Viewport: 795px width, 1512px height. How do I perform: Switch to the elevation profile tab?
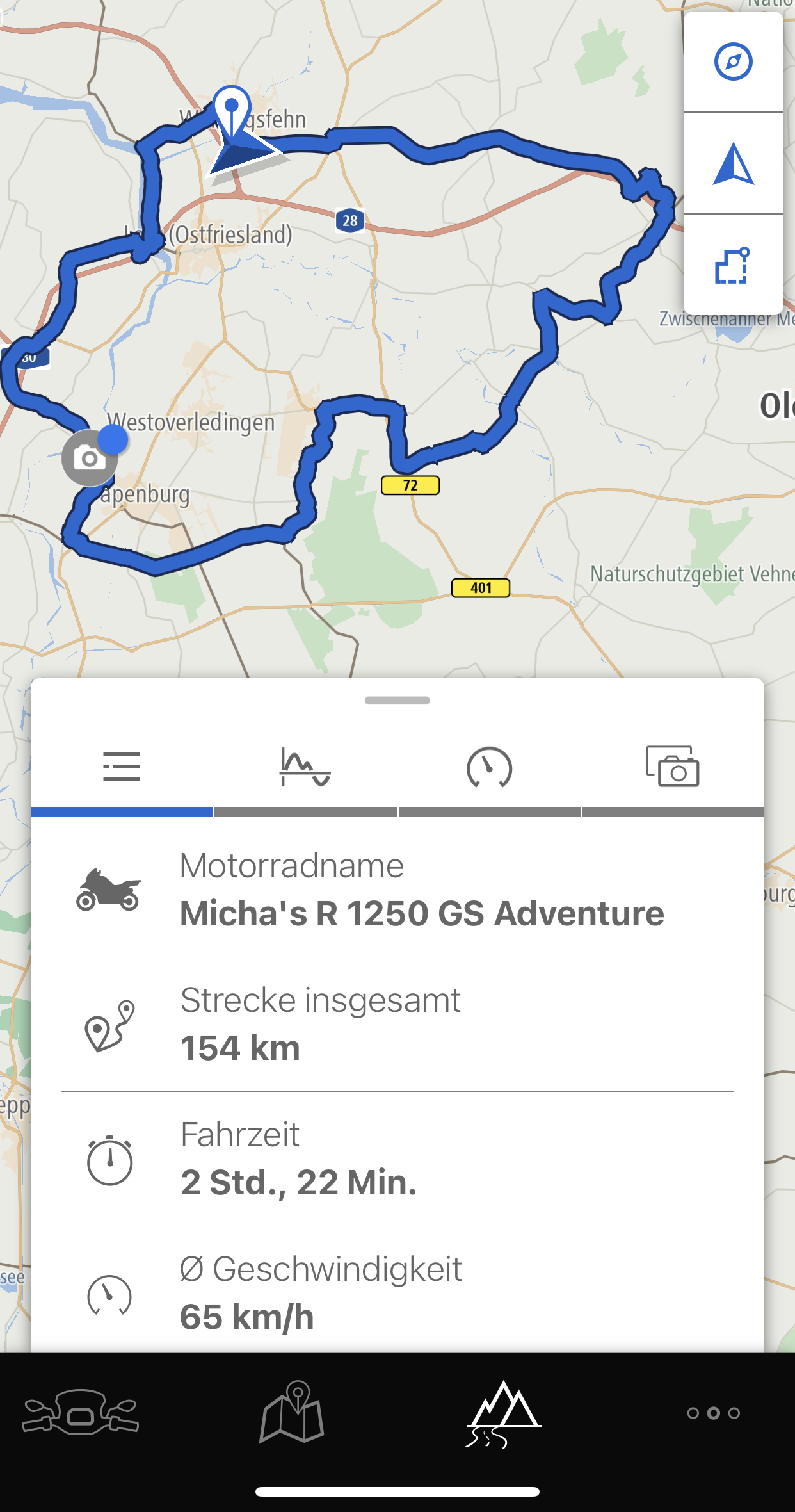(305, 767)
